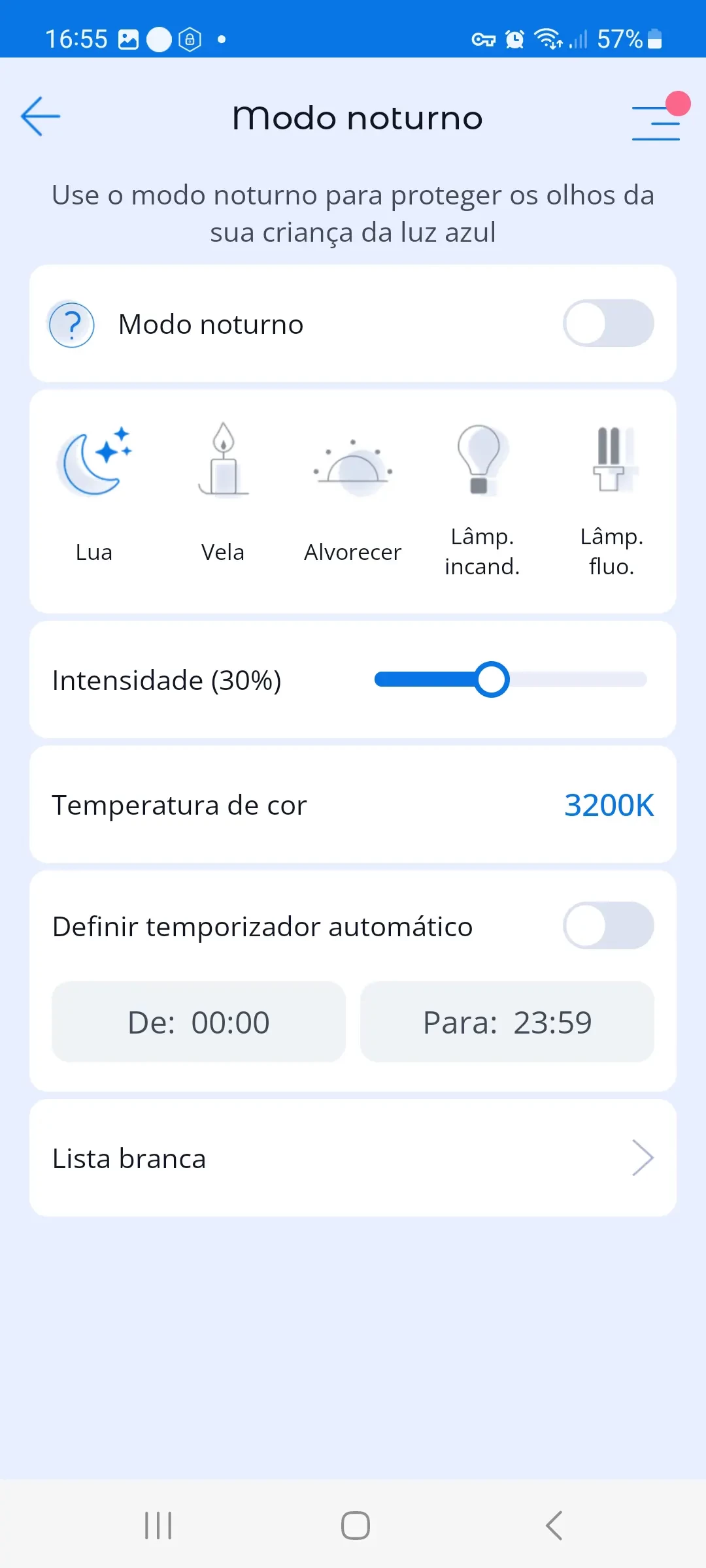Open the Modo noturno help question mark
The width and height of the screenshot is (706, 1568).
click(x=72, y=325)
